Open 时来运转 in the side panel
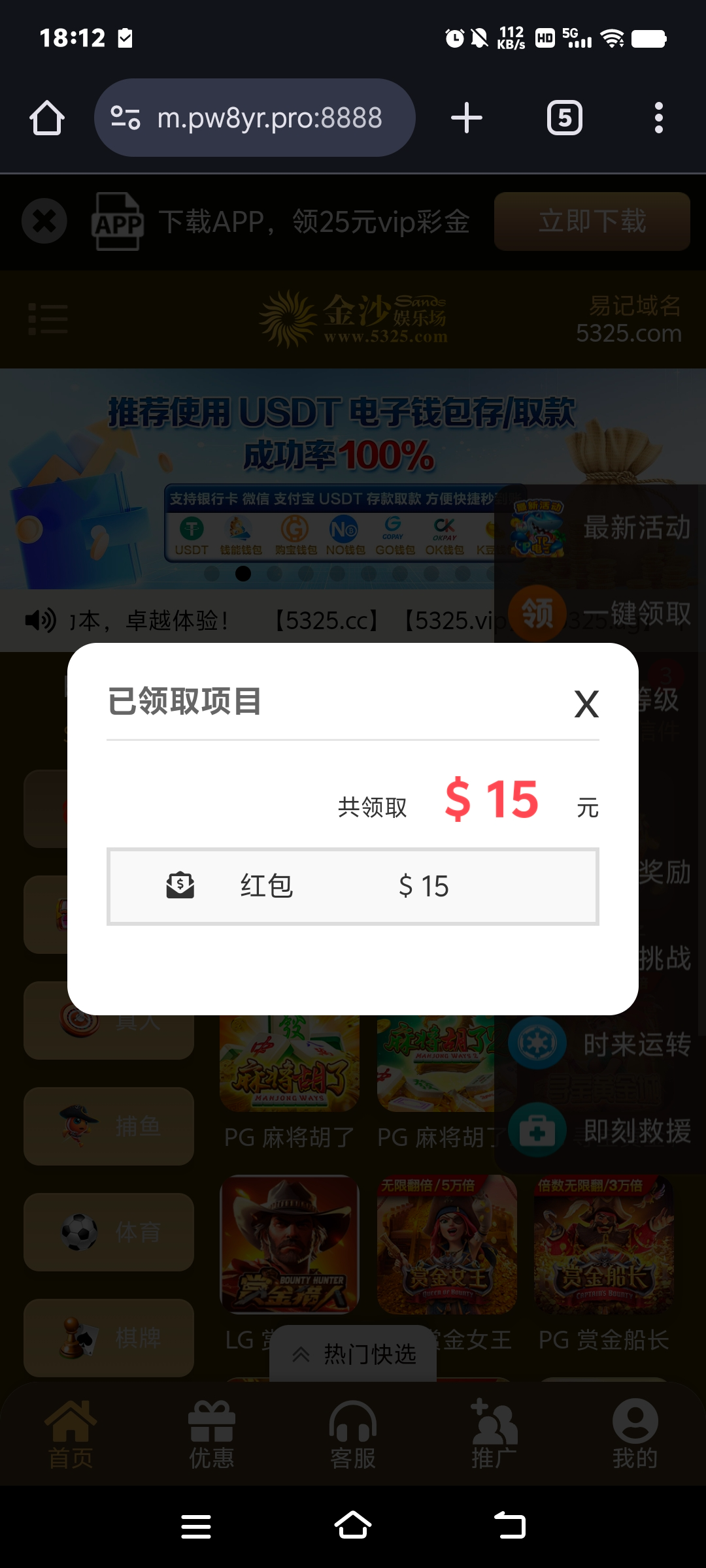The height and width of the screenshot is (1568, 706). [601, 1045]
